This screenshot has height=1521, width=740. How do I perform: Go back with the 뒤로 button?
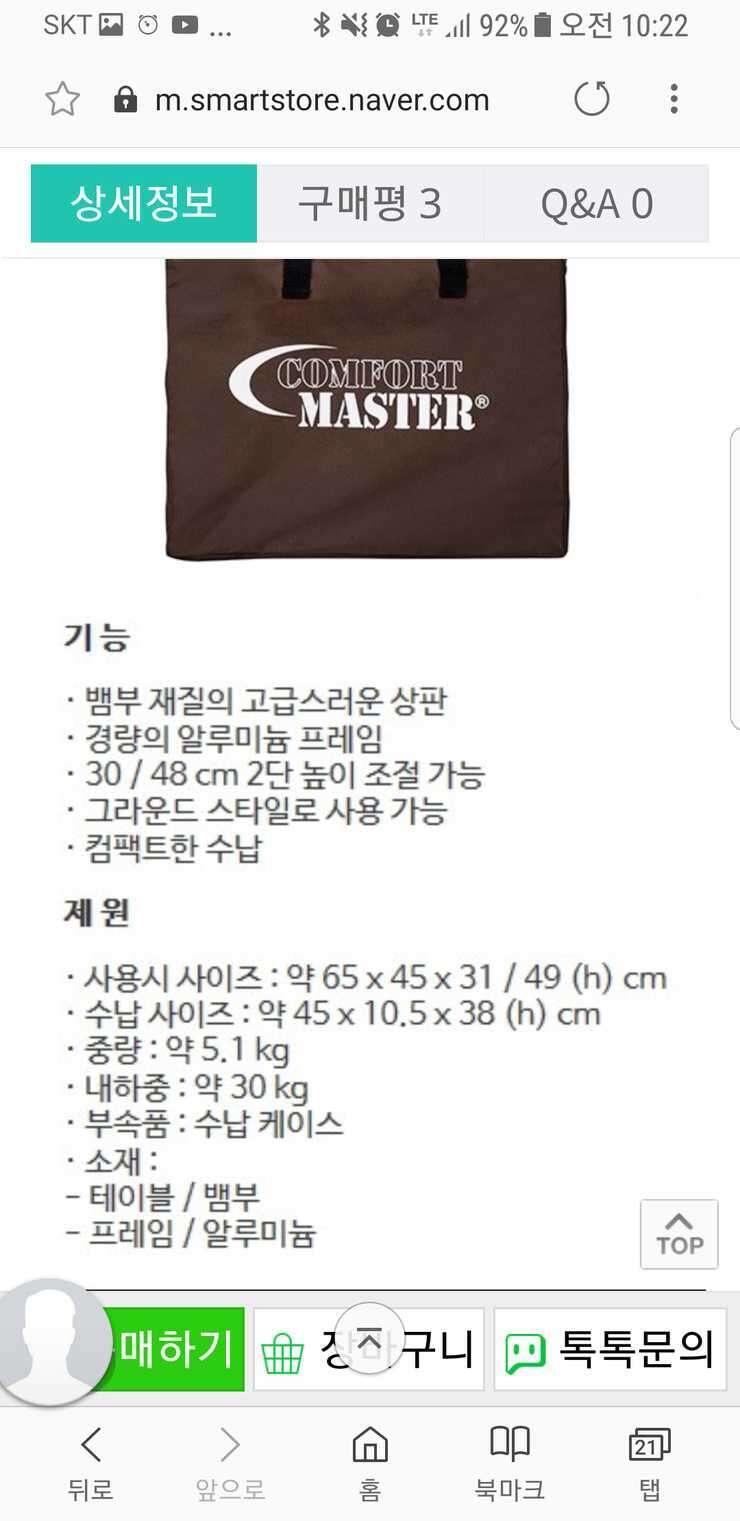point(91,1464)
